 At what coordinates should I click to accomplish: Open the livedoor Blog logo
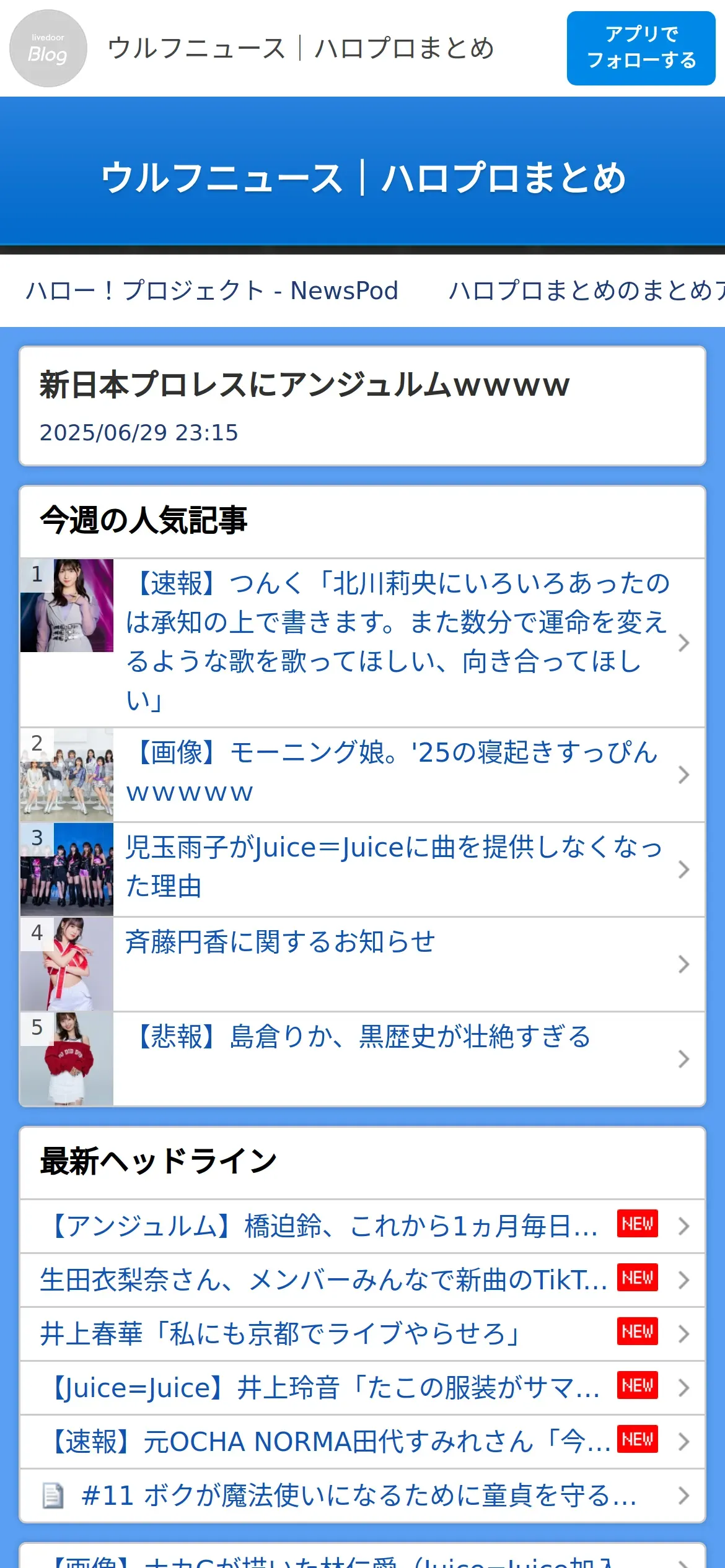click(48, 48)
